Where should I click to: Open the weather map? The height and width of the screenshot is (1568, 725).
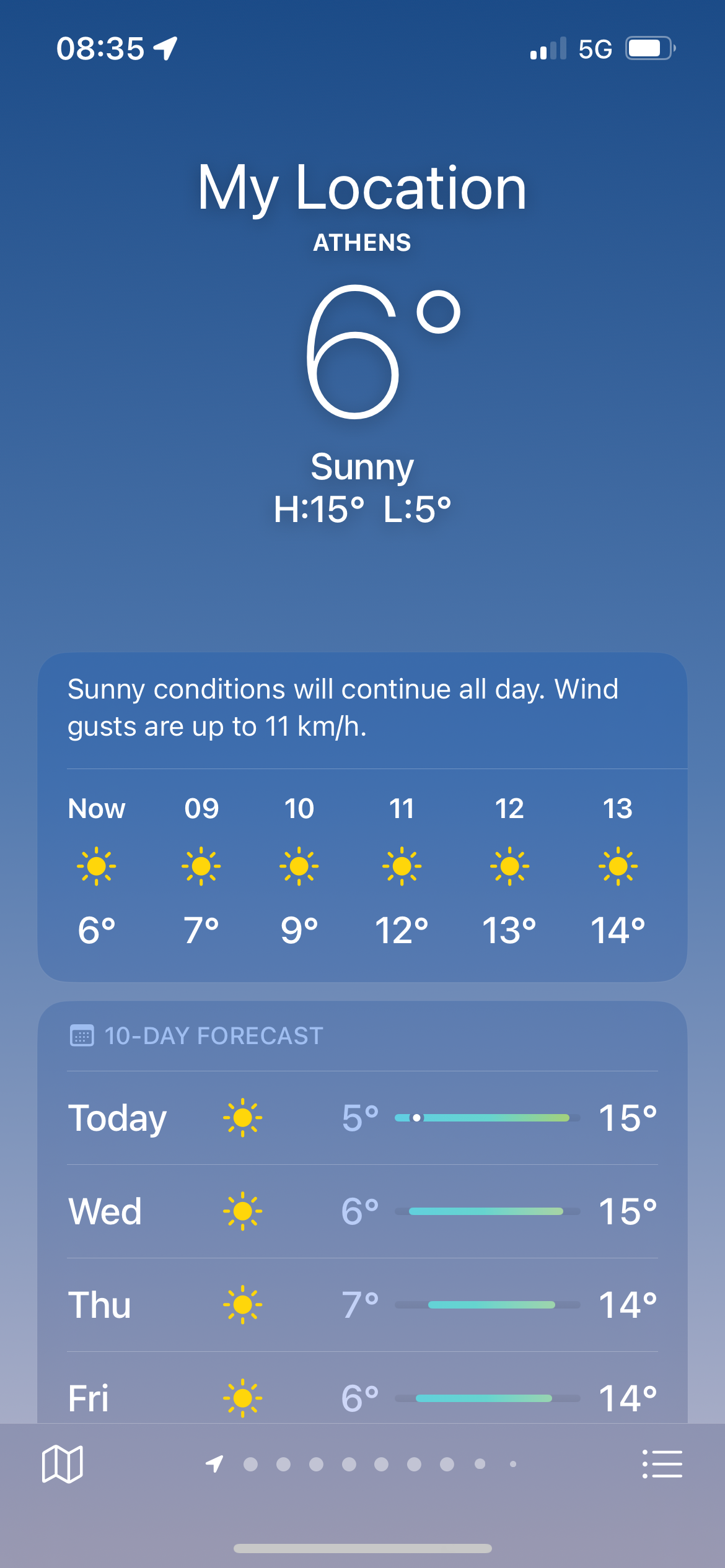(x=62, y=1464)
